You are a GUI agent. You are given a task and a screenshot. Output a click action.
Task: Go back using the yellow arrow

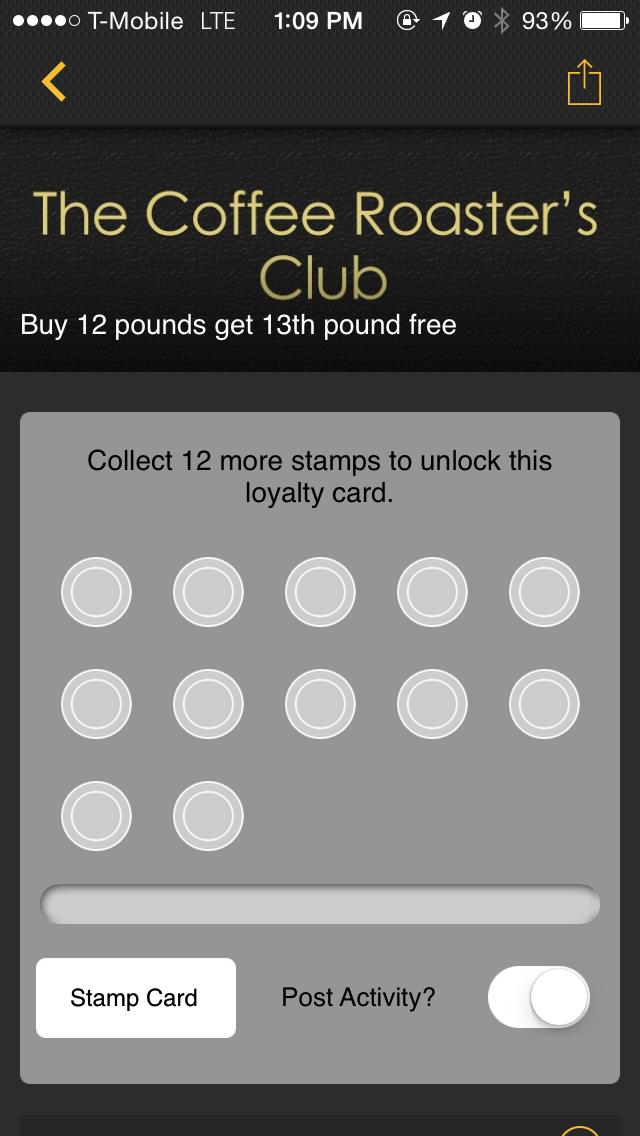pyautogui.click(x=54, y=82)
